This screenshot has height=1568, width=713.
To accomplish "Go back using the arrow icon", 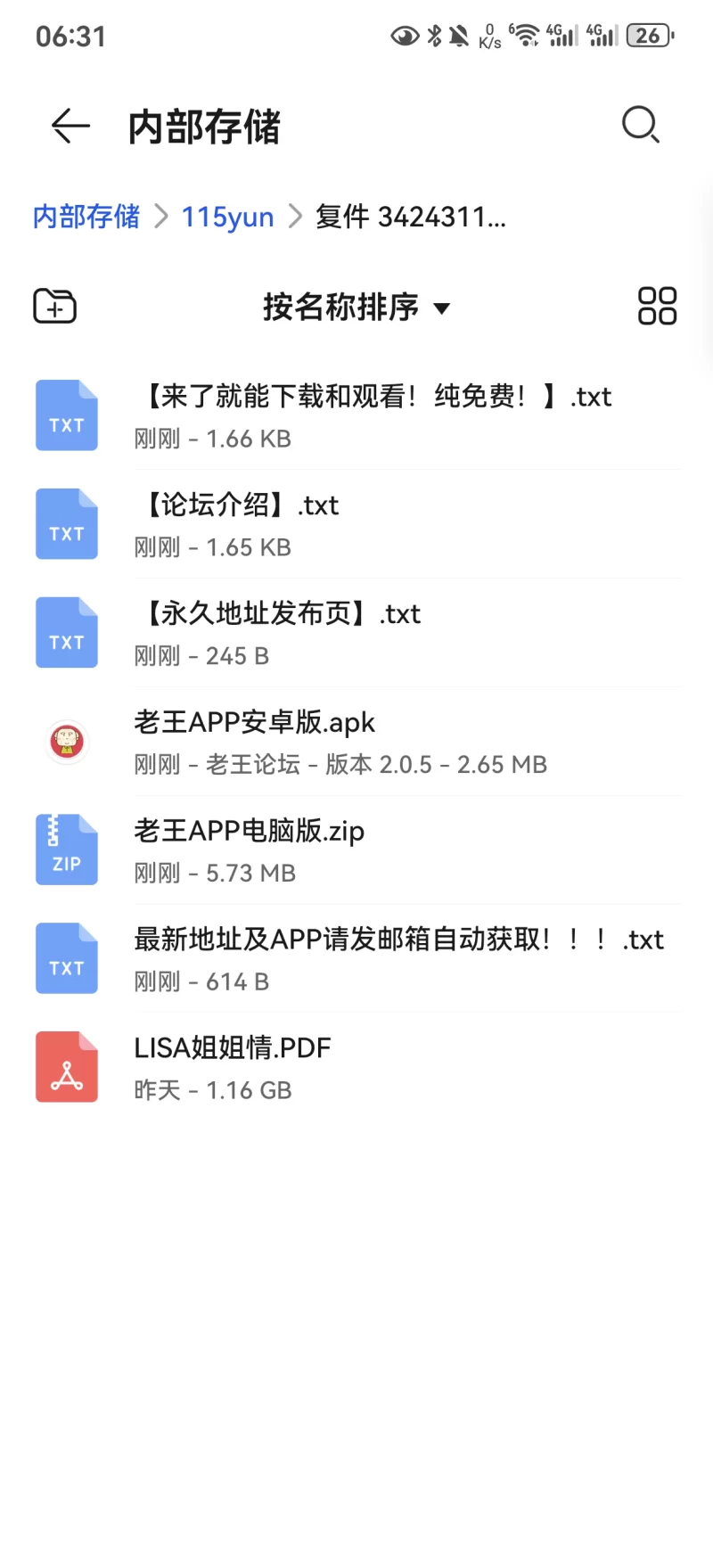I will [71, 126].
